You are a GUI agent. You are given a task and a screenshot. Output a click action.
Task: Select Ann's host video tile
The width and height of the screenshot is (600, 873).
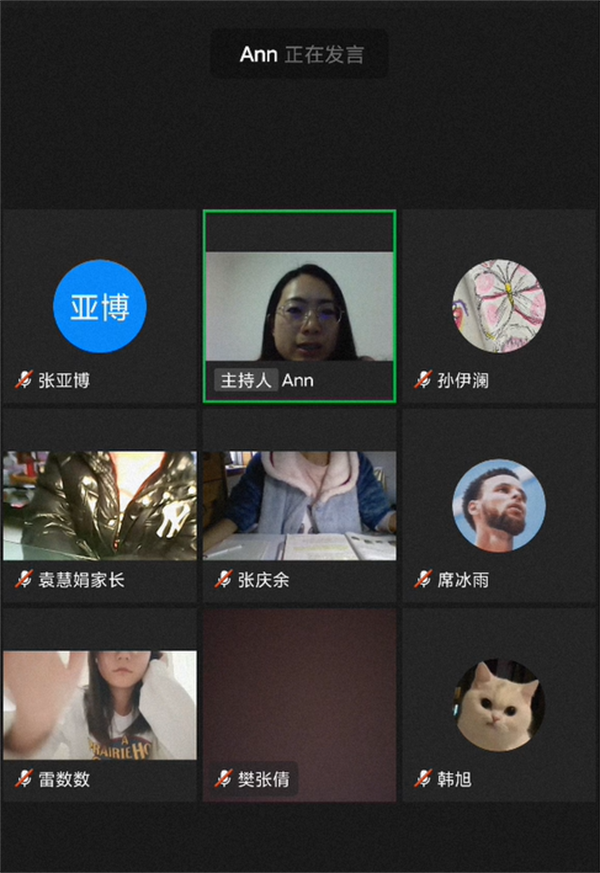pos(299,305)
